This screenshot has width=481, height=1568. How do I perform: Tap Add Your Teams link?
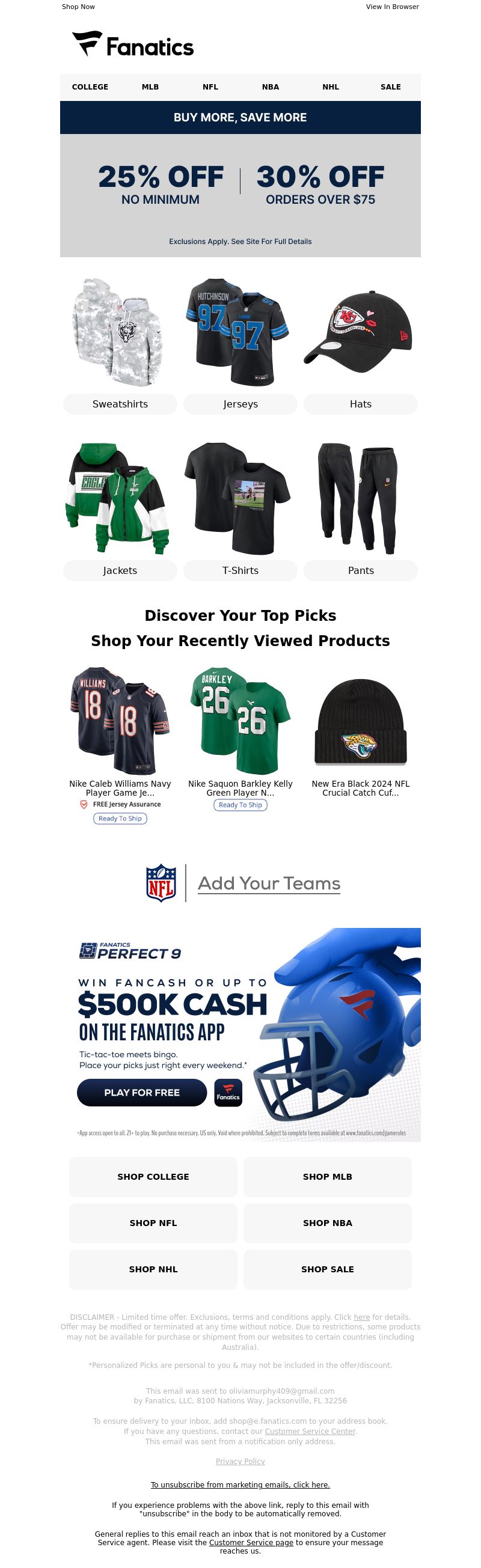[269, 883]
